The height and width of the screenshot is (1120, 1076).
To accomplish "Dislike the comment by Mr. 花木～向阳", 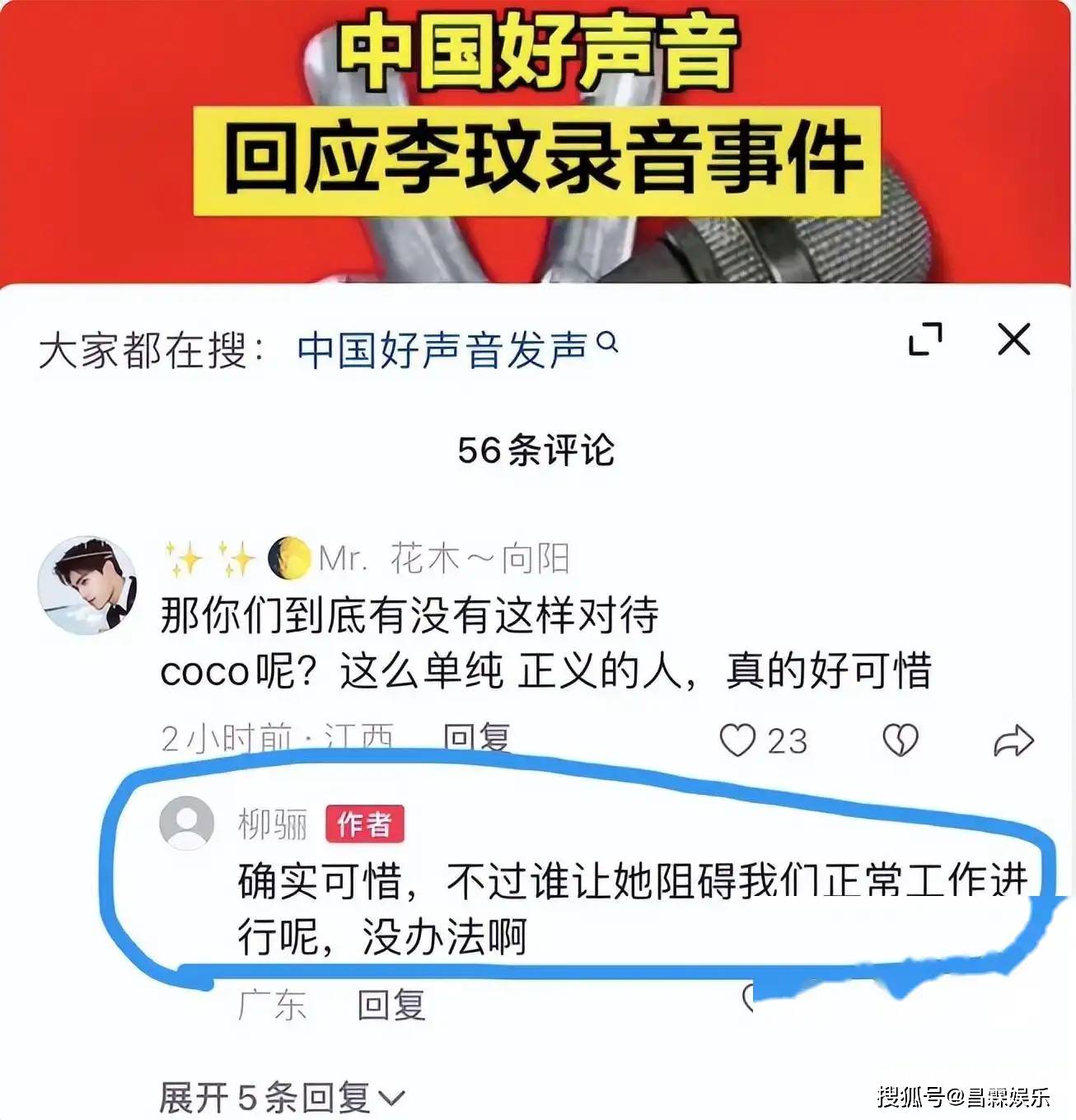I will point(900,740).
